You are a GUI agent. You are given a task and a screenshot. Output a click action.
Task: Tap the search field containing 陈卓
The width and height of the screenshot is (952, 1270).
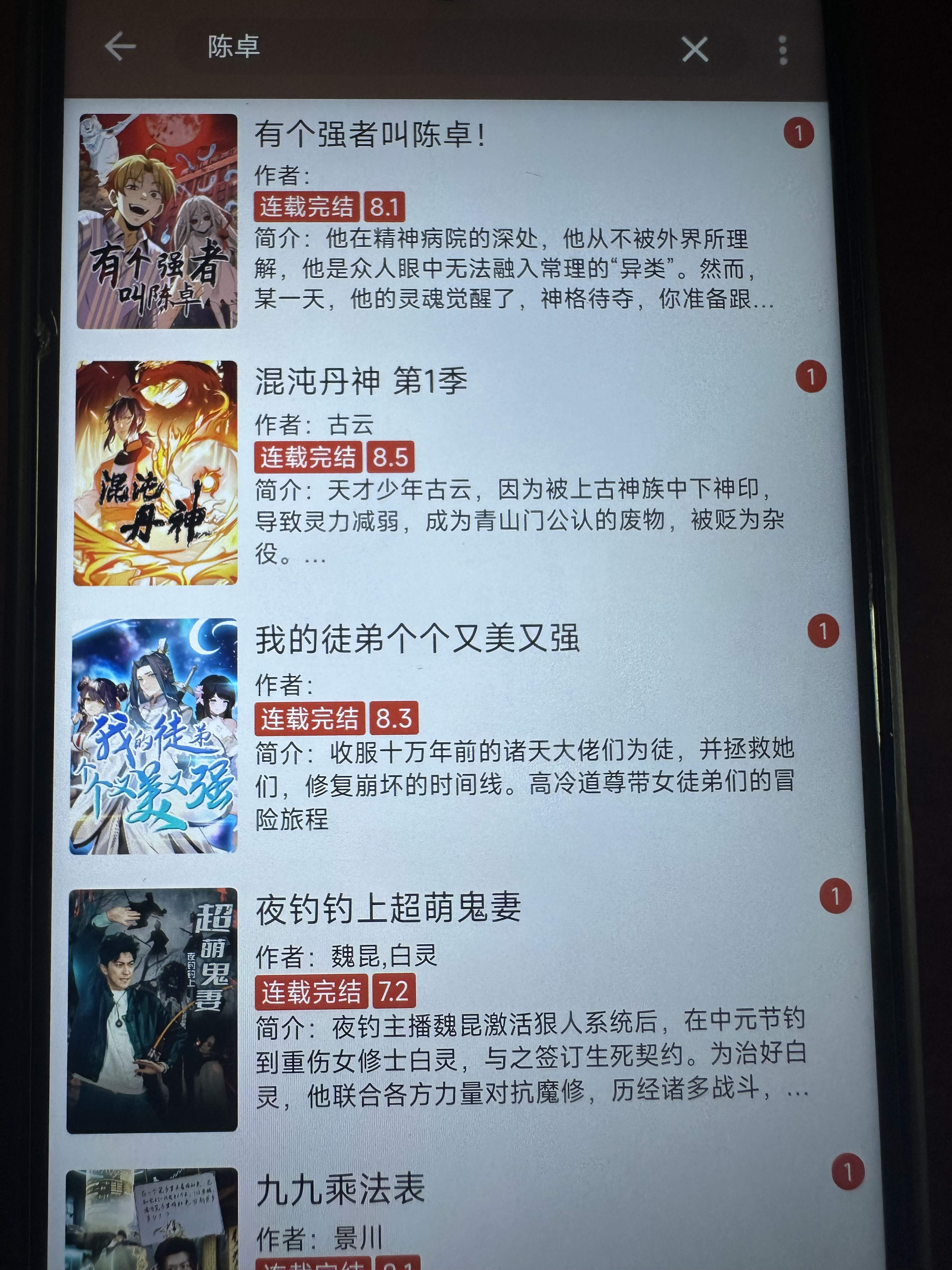(x=402, y=47)
